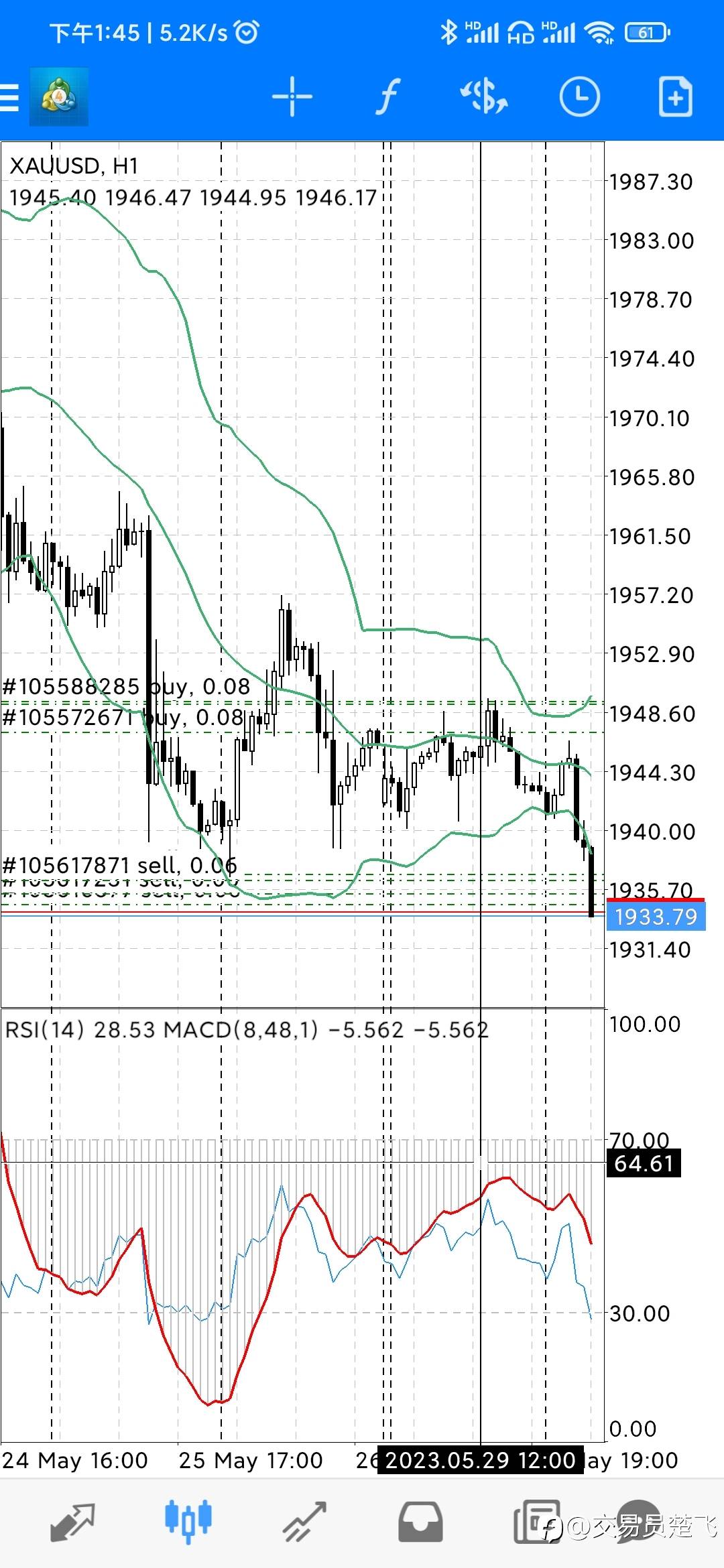Open the Trade tab
Screen dimensions: 724x1568
tap(304, 1522)
